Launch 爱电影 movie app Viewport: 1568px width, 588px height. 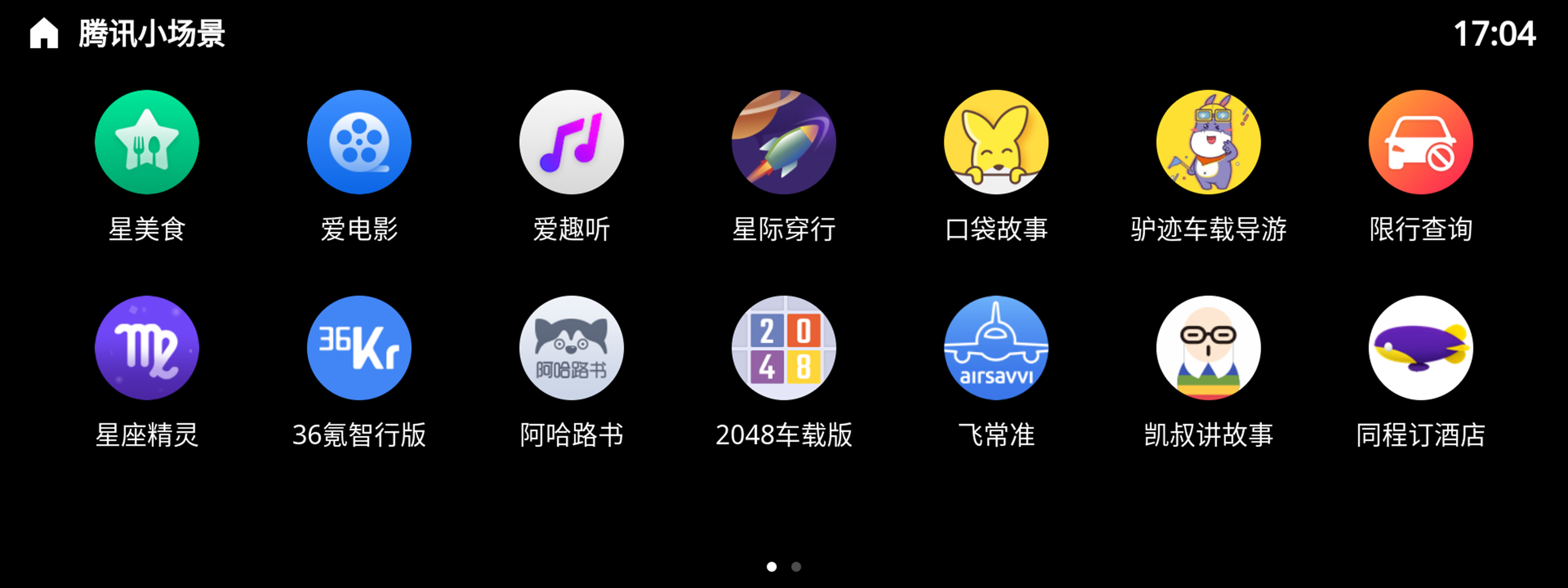click(359, 143)
